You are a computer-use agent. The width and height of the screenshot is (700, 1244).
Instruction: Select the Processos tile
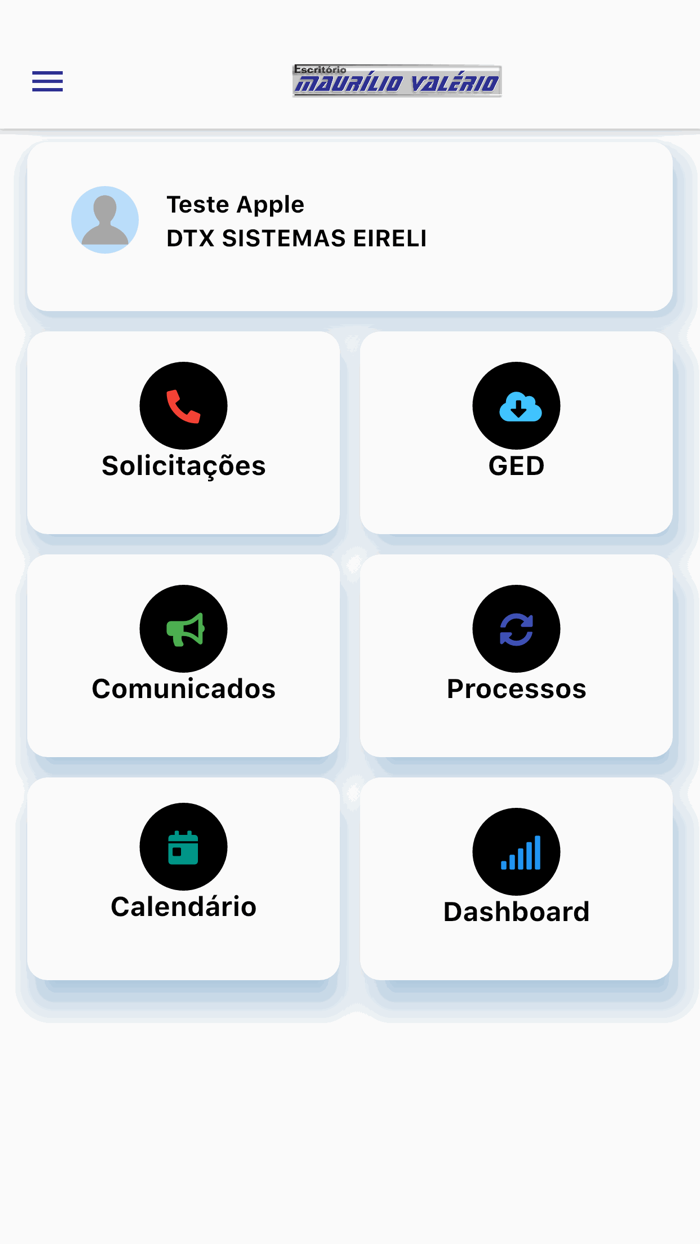[x=516, y=655]
